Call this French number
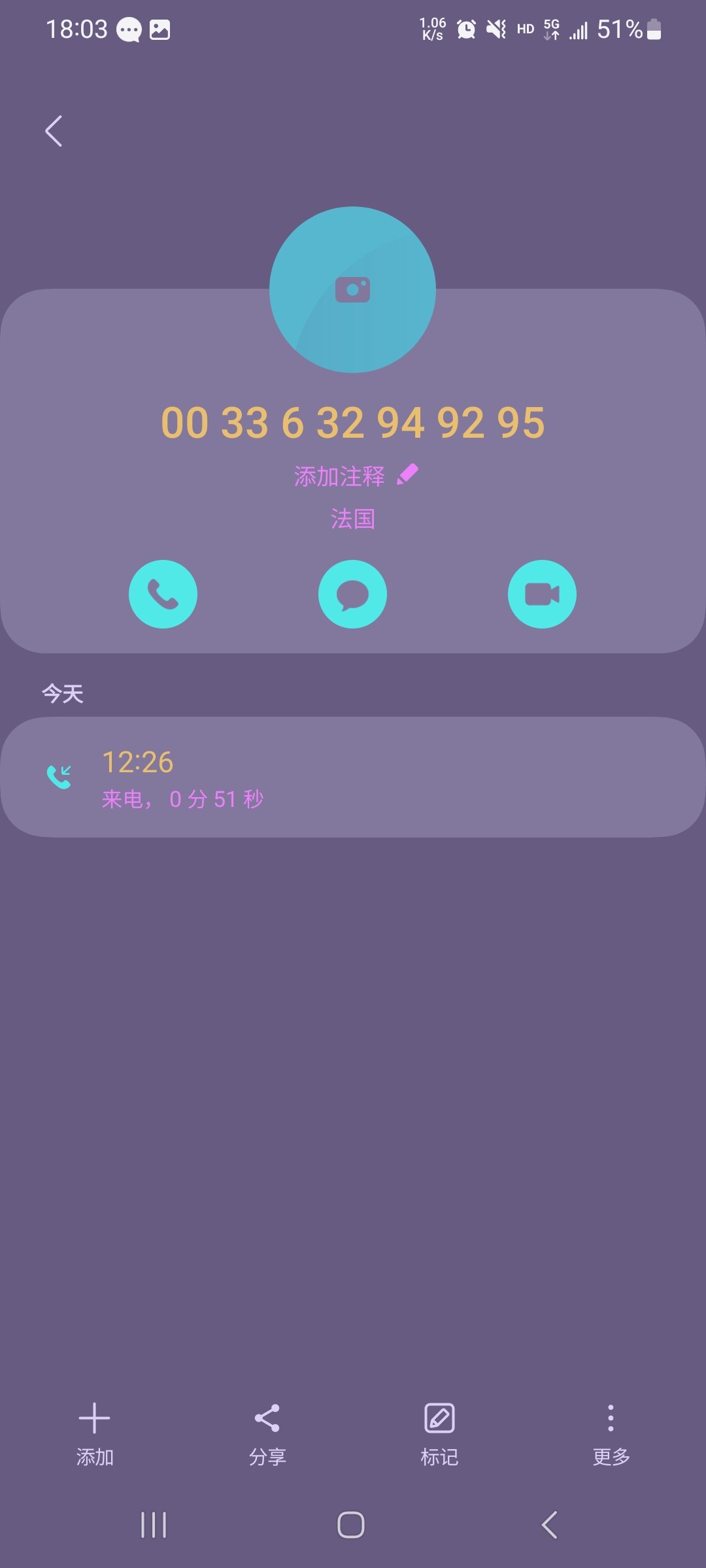 click(x=163, y=594)
